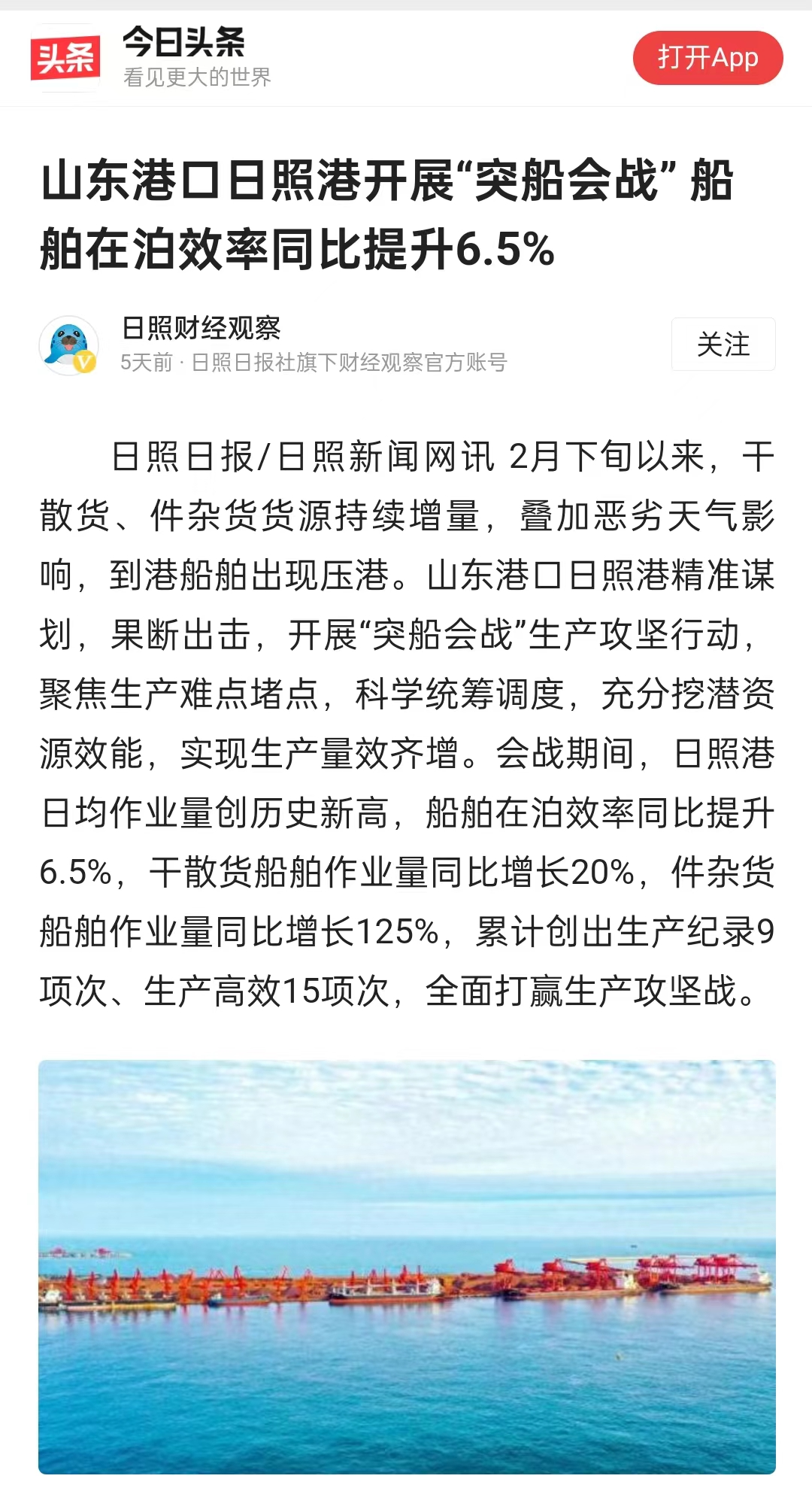Open the 今日头条 logo at top
This screenshot has height=1503, width=812.
[65, 58]
